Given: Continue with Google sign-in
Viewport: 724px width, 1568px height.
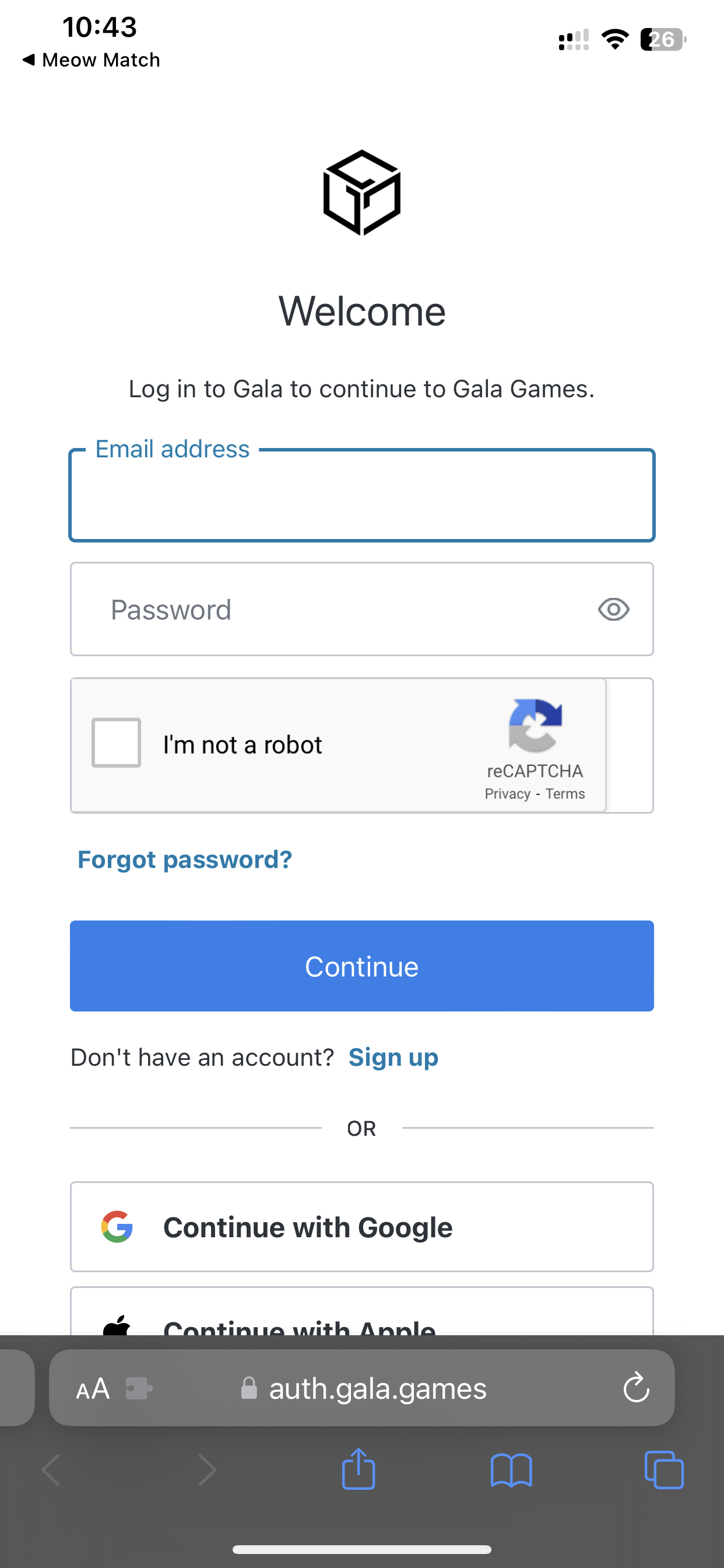Looking at the screenshot, I should [362, 1227].
